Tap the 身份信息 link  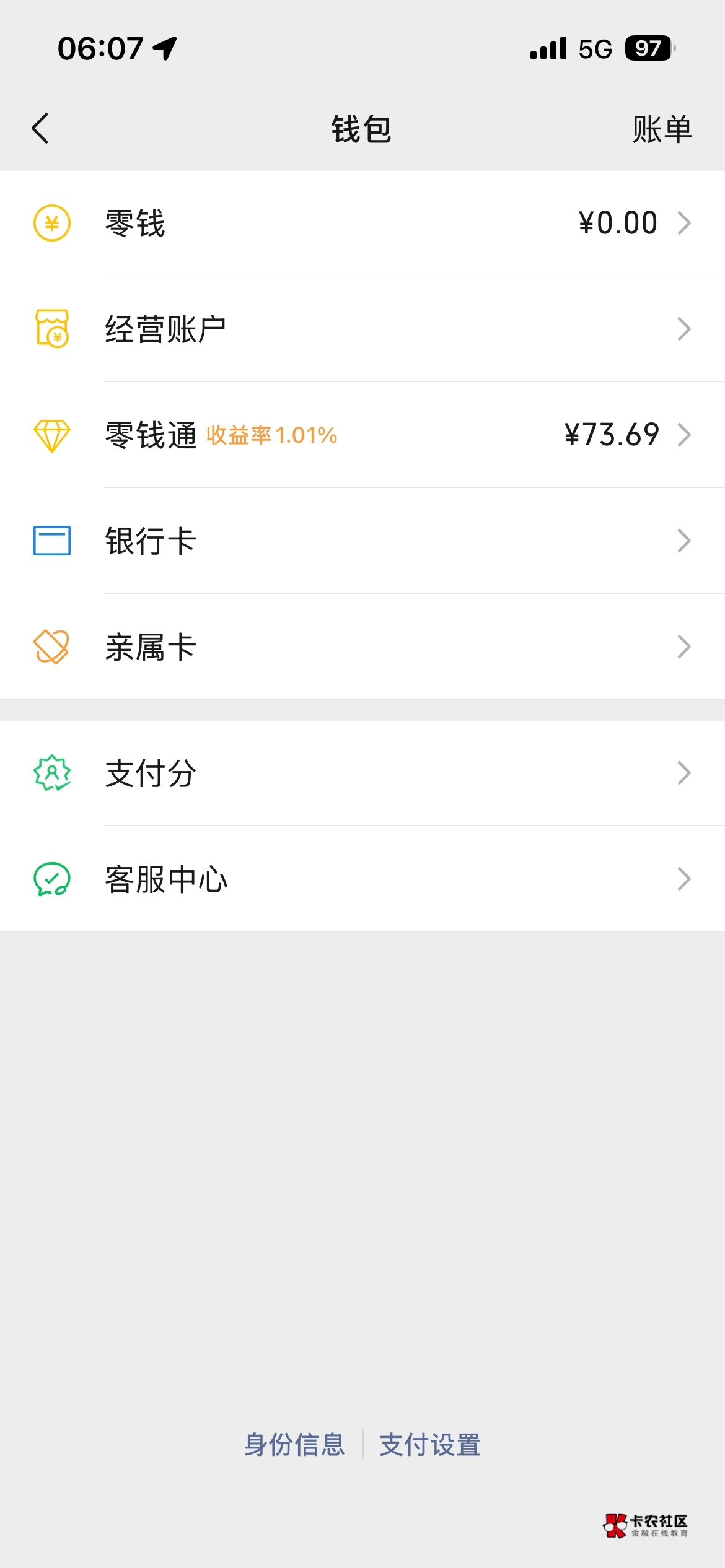(x=294, y=1445)
